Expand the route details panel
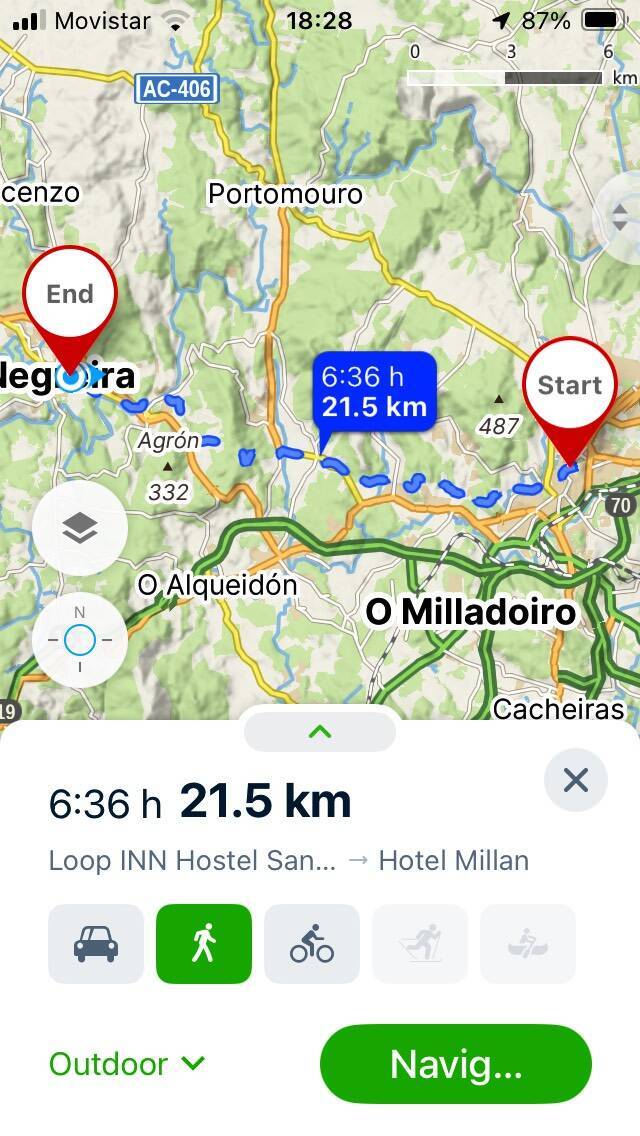The image size is (640, 1136). tap(320, 732)
